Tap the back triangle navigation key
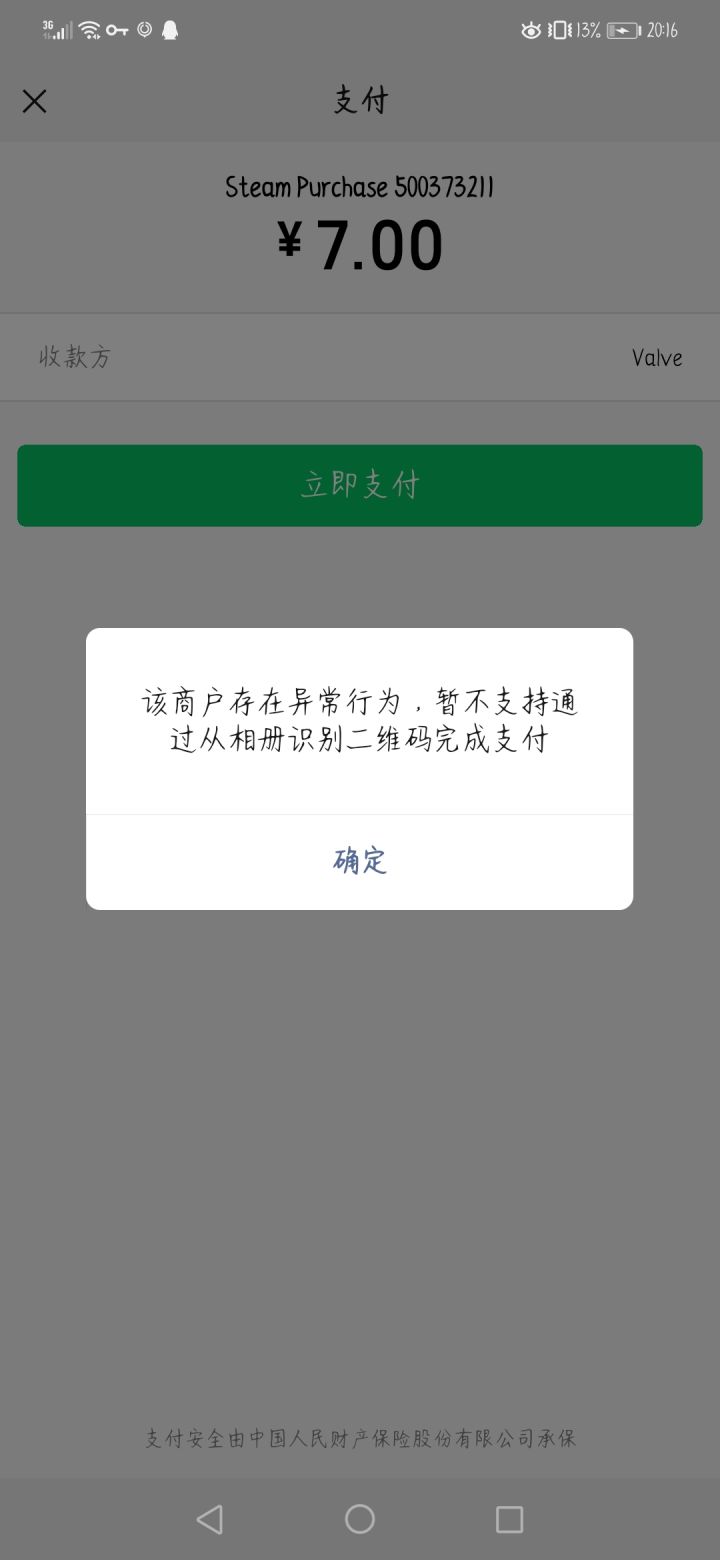Viewport: 720px width, 1560px height. click(210, 1518)
